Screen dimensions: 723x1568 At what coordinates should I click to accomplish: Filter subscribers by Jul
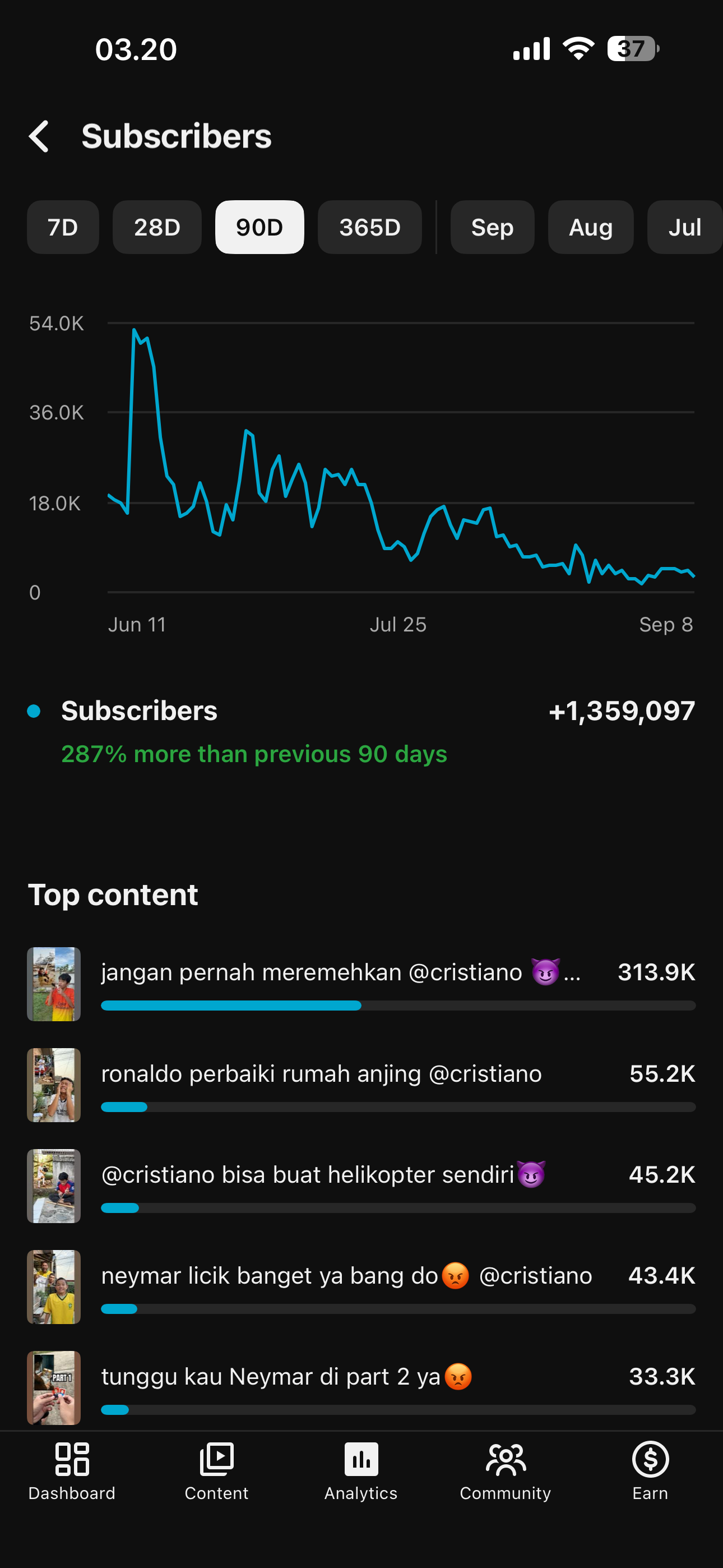[x=685, y=227]
